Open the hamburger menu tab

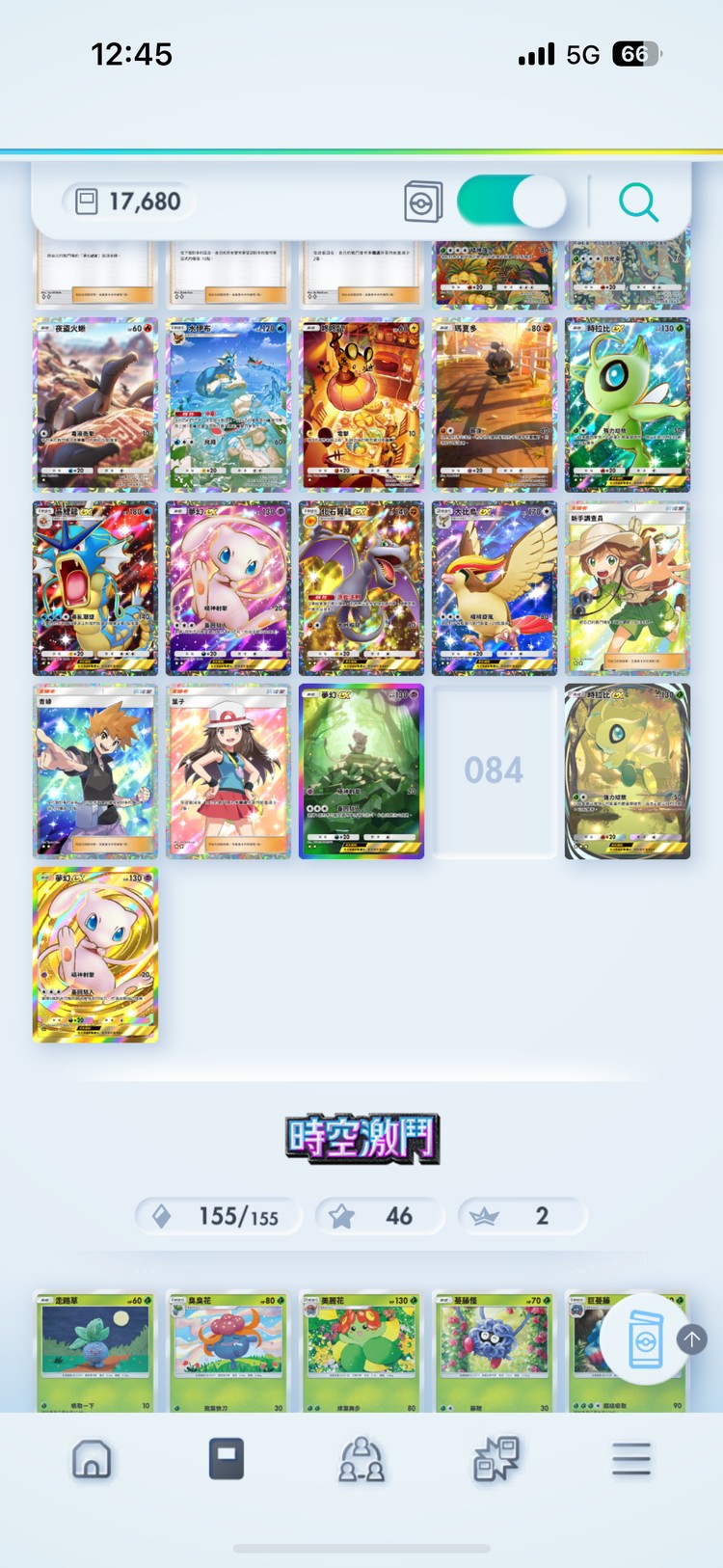point(631,1460)
